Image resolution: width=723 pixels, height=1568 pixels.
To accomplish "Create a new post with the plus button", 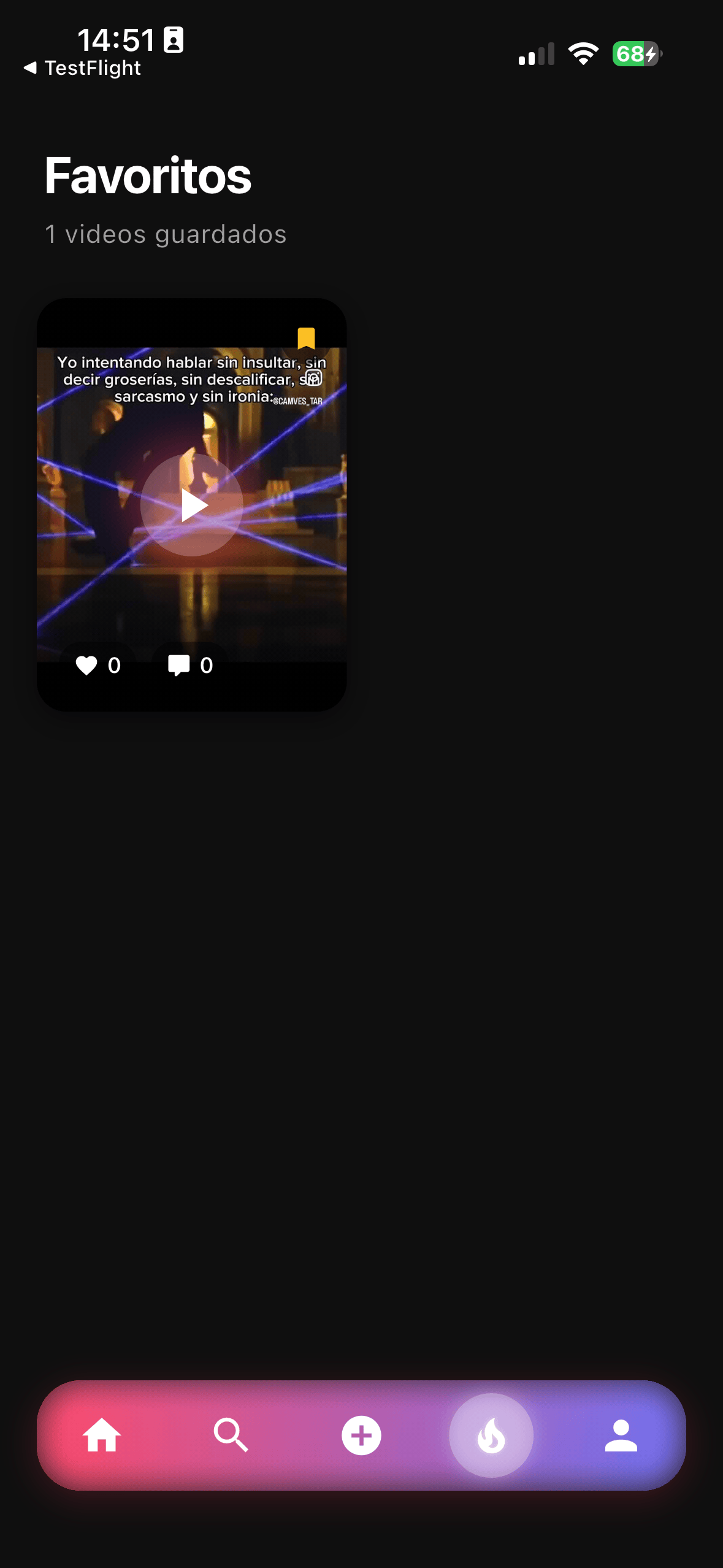I will [x=361, y=1435].
